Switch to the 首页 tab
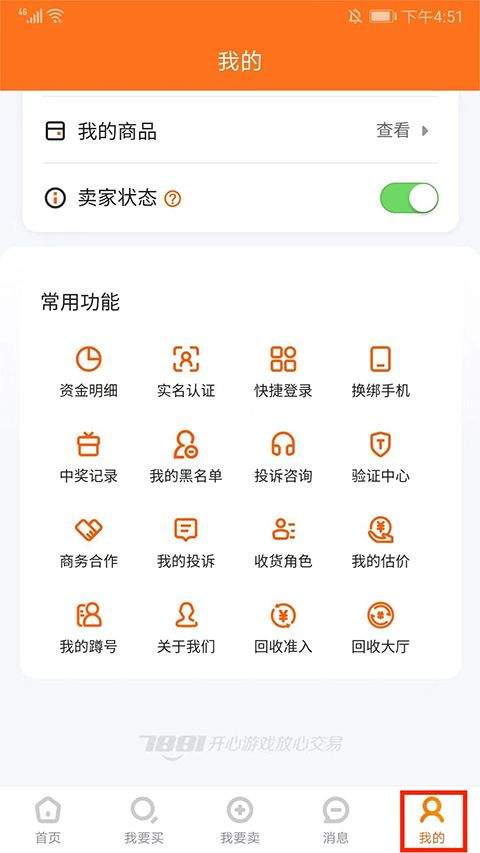The height and width of the screenshot is (853, 480). coord(48,820)
